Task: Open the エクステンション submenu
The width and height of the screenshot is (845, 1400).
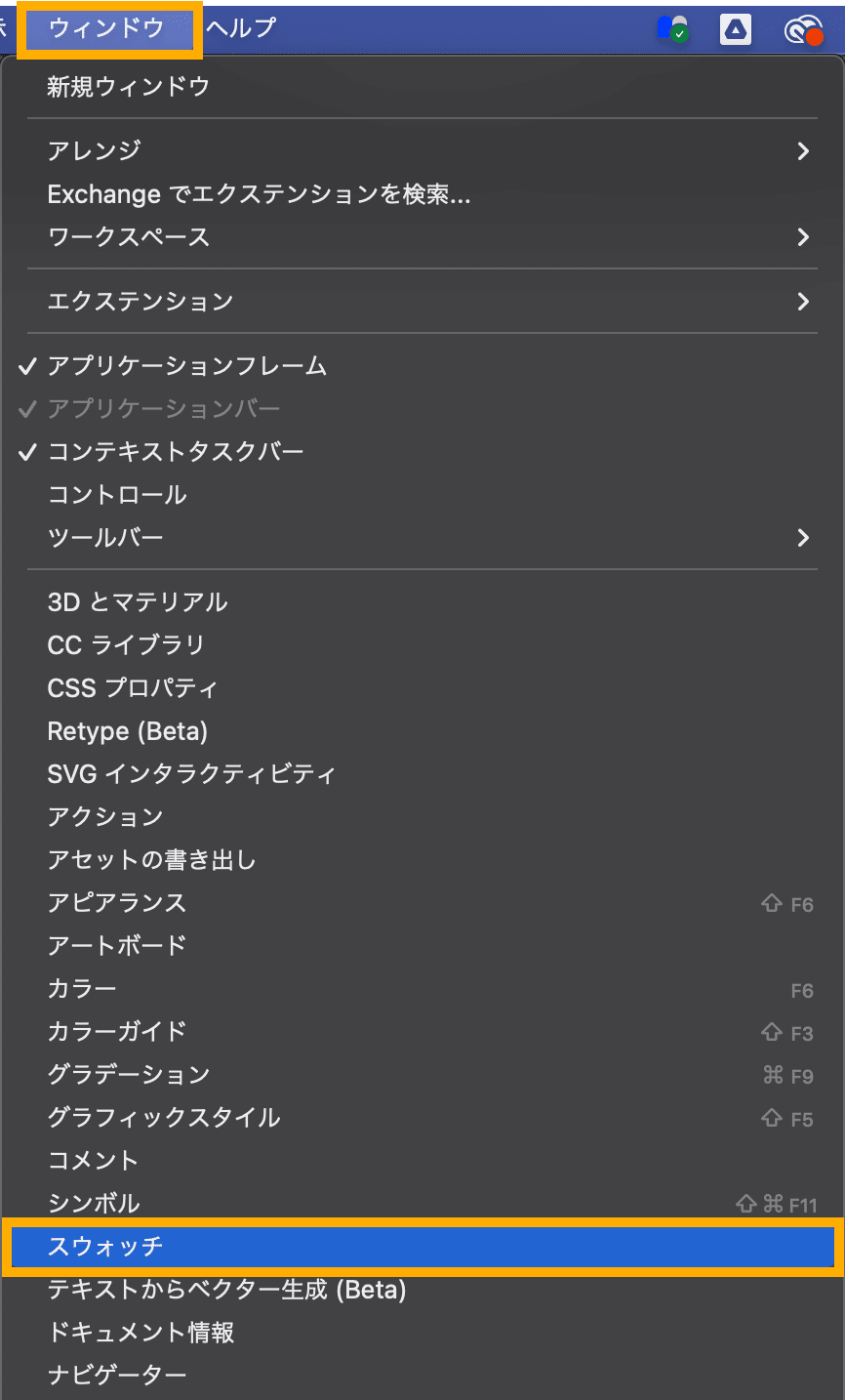Action: point(141,301)
